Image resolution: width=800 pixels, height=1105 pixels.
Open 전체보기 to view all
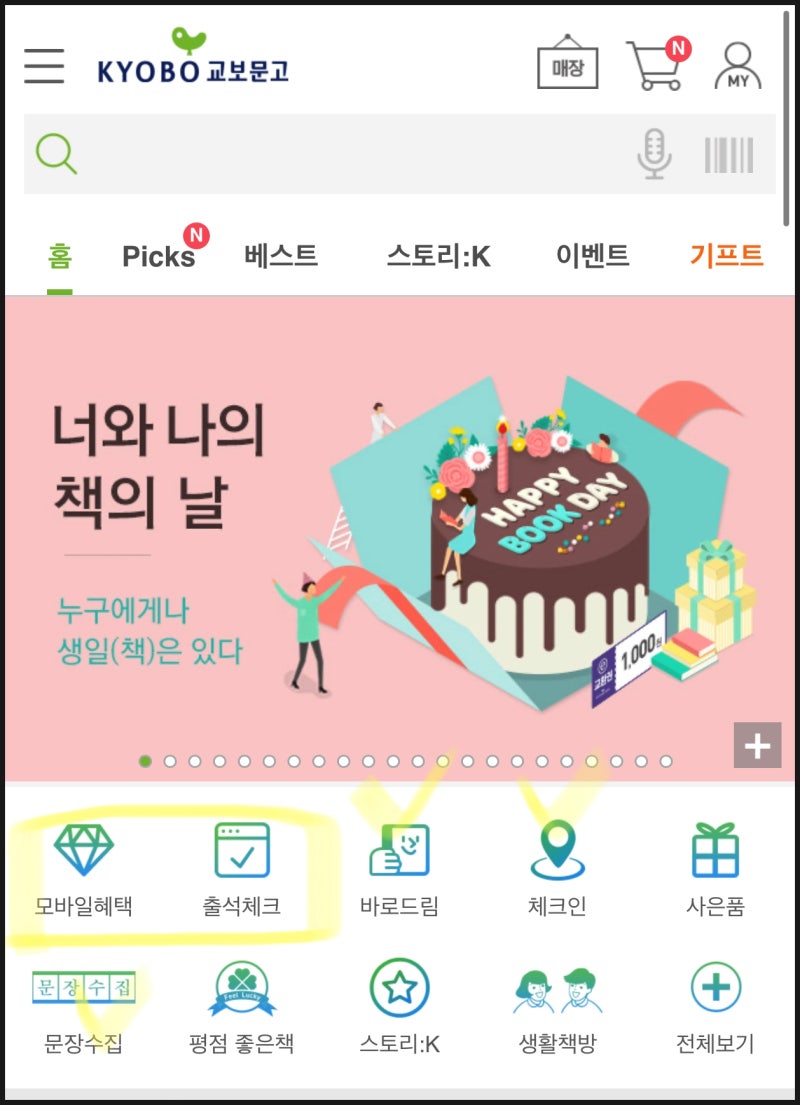point(715,1005)
